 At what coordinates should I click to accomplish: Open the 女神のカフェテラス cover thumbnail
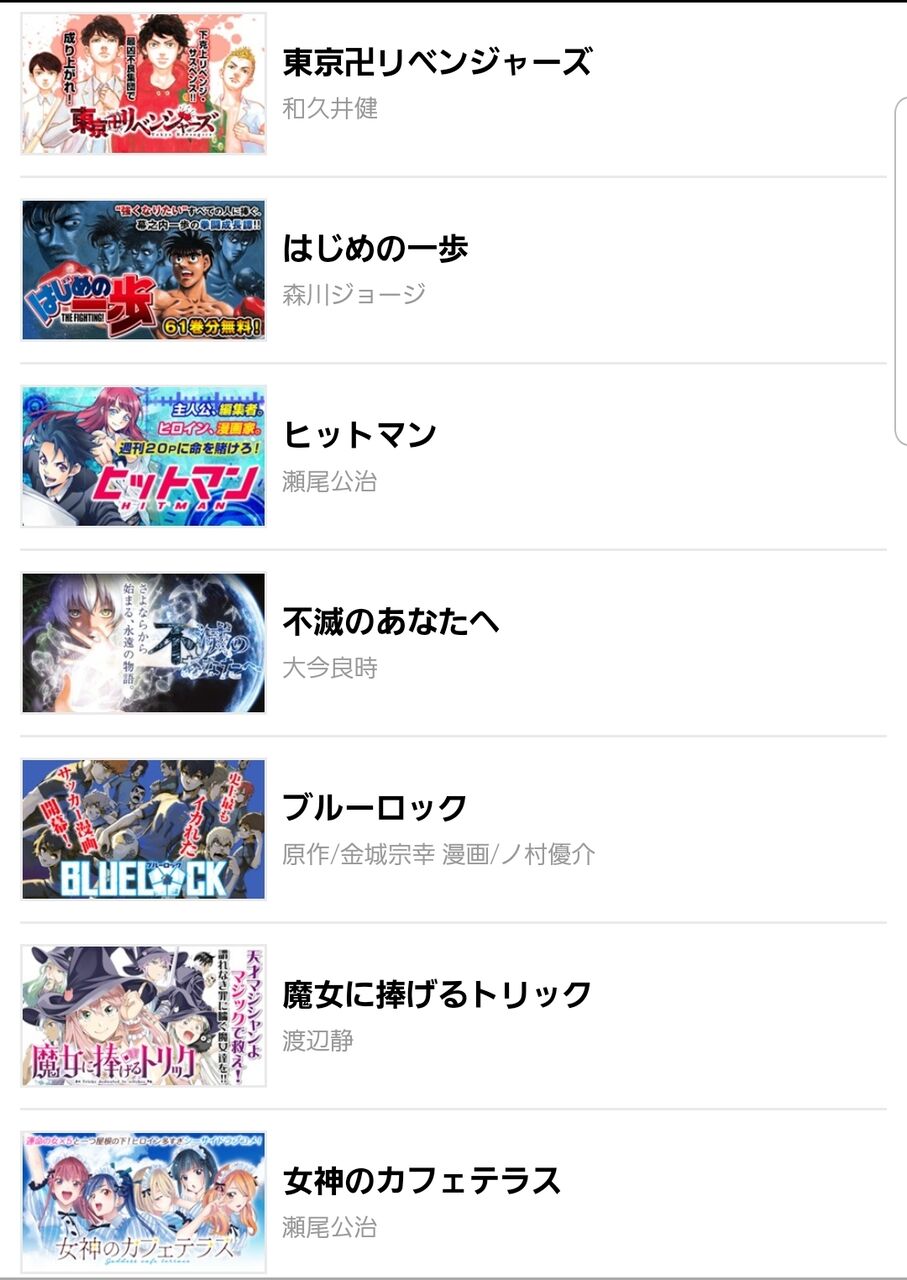click(x=143, y=1200)
